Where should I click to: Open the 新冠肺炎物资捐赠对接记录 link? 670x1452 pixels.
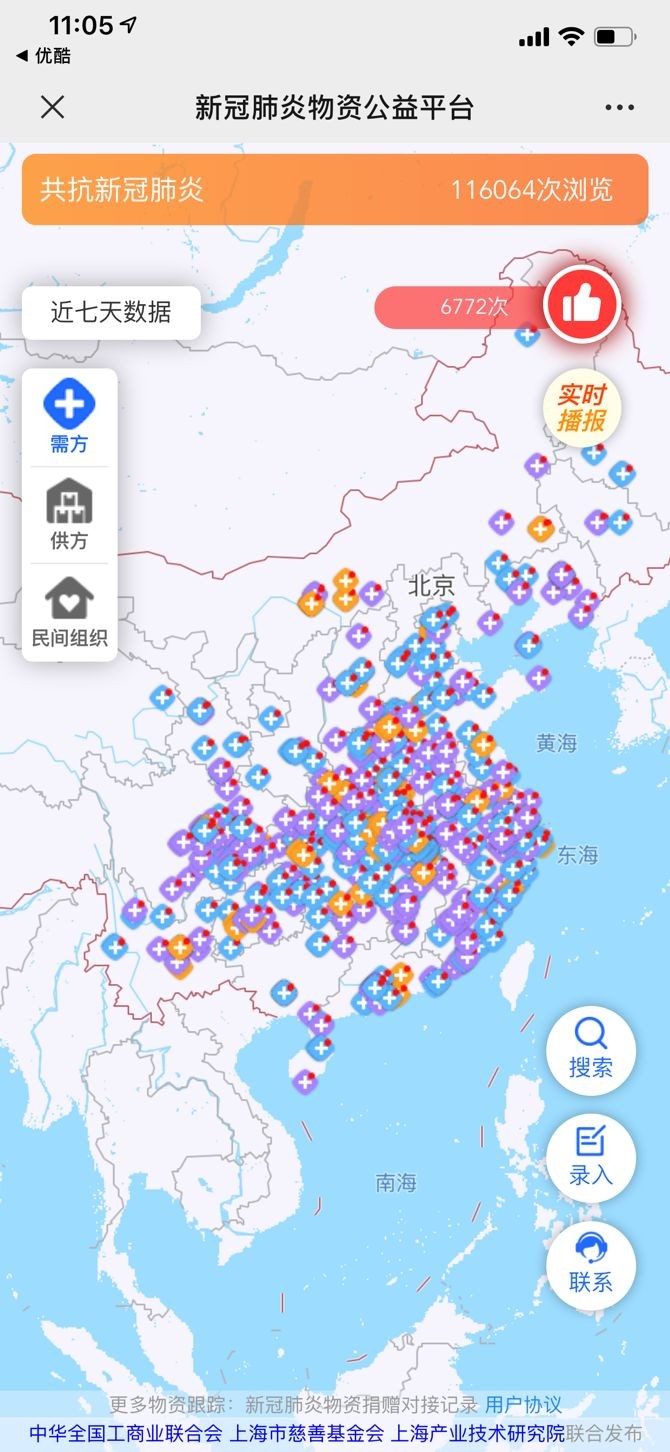362,1404
